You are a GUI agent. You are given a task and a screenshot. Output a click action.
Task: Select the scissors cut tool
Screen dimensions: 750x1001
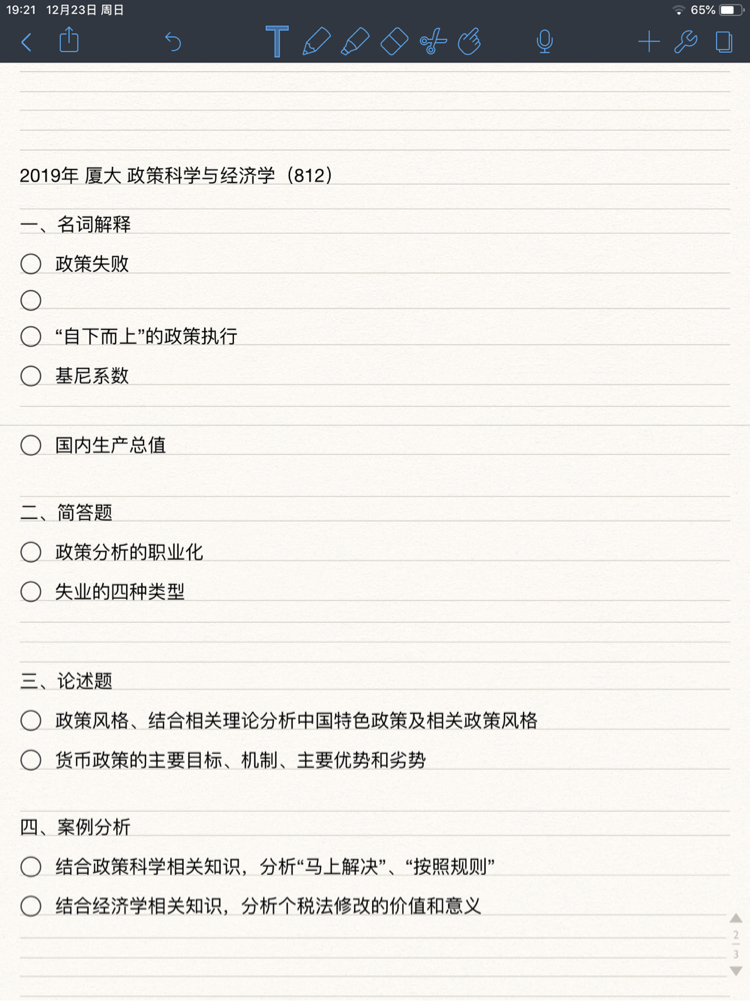click(433, 42)
